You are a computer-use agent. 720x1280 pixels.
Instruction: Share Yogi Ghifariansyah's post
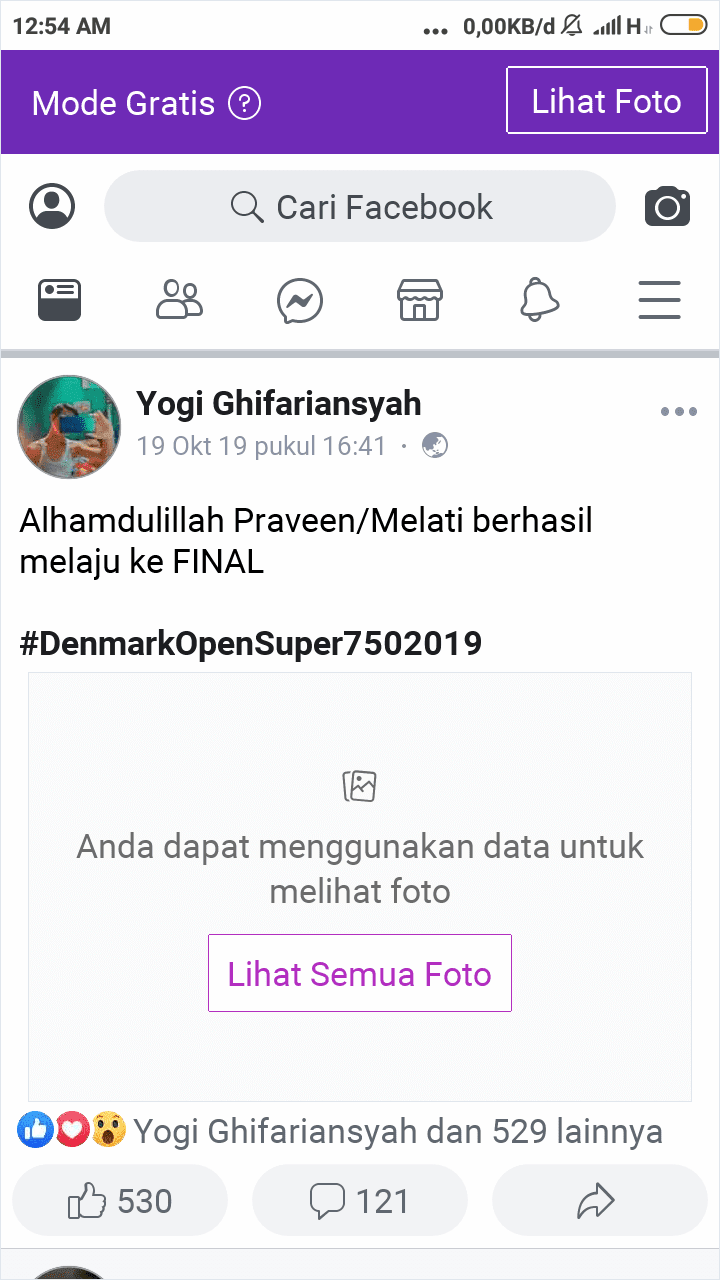(598, 1200)
